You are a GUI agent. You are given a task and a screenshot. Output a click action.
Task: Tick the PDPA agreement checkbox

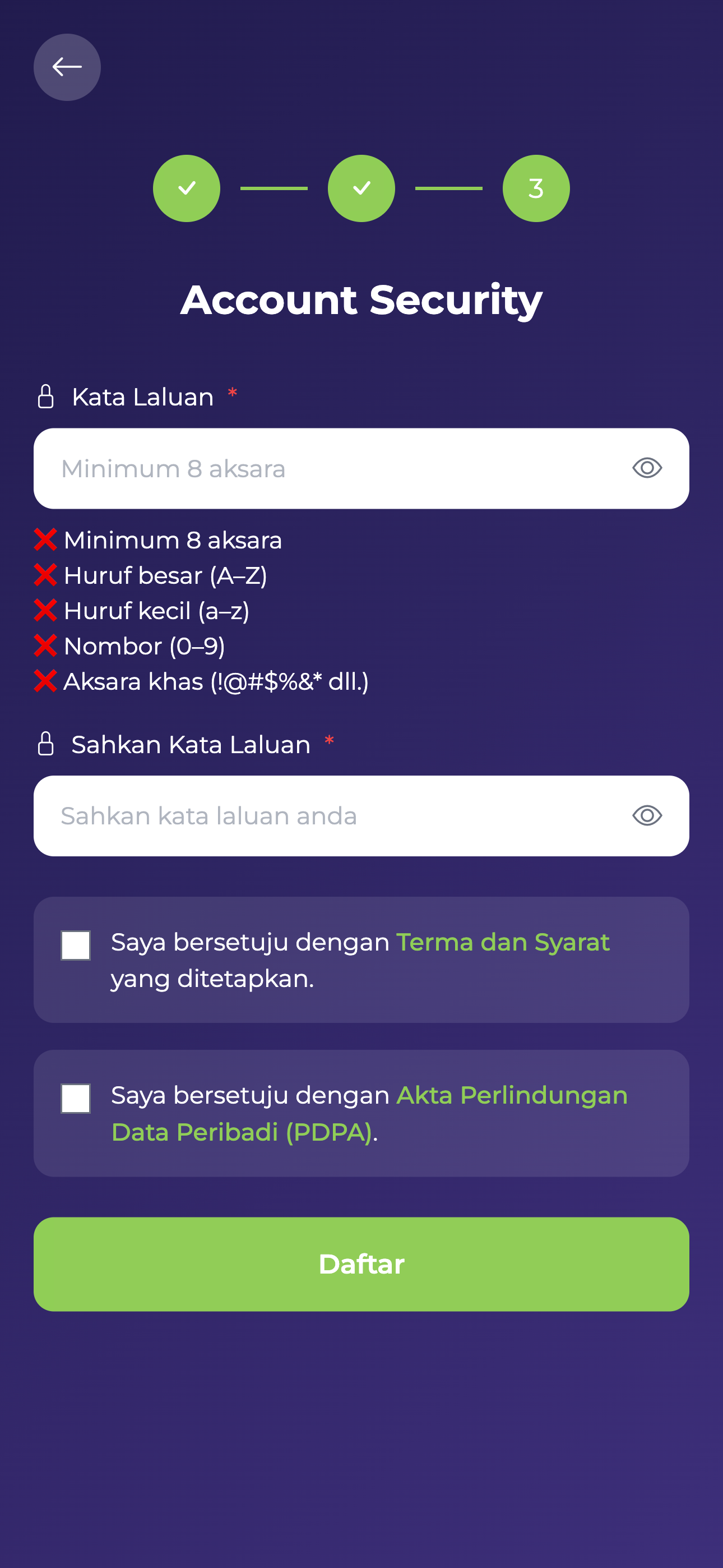coord(76,1098)
